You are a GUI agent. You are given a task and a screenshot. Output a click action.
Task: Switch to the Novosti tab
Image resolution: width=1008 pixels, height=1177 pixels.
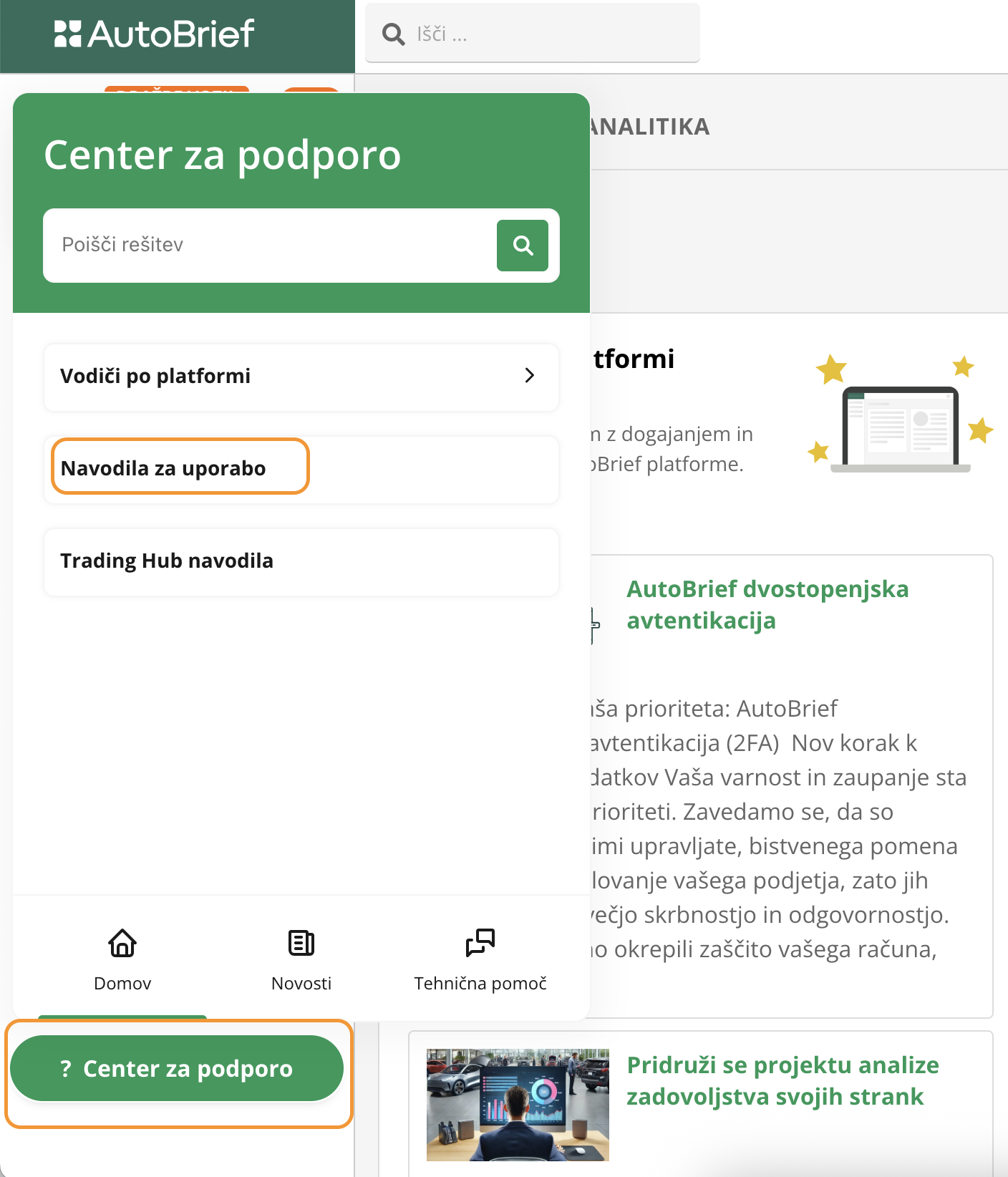coord(301,959)
